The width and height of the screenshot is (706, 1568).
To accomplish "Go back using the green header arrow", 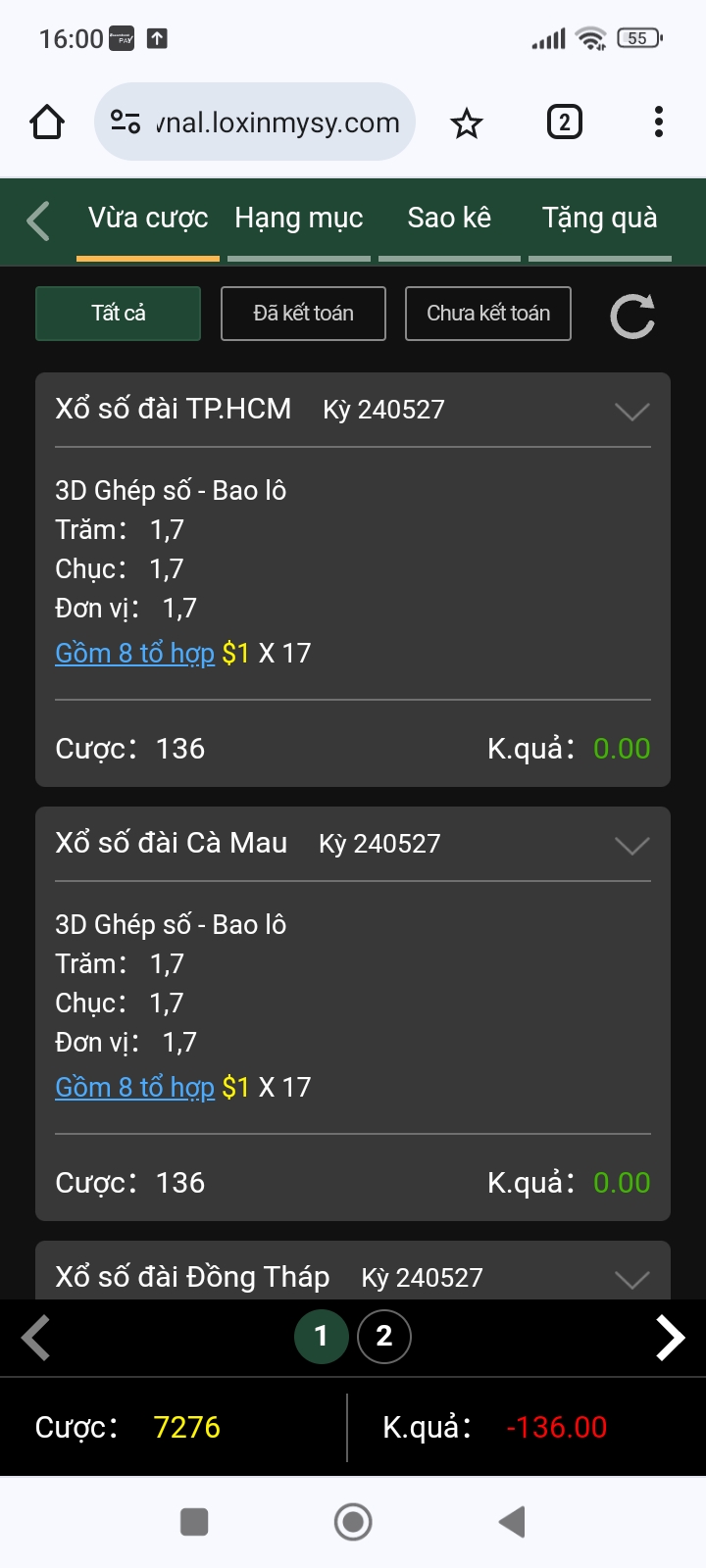I will click(38, 220).
